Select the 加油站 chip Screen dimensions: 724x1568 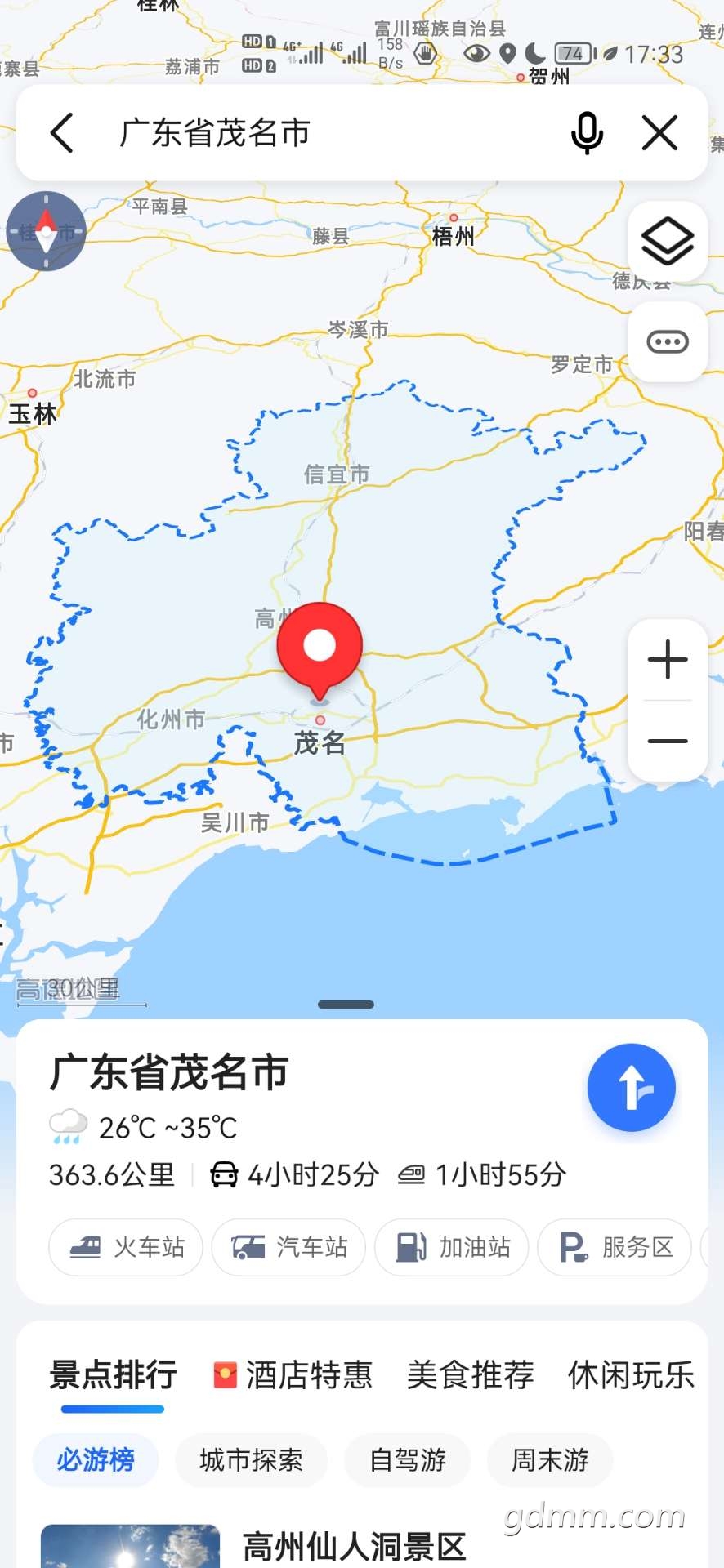coord(452,1247)
